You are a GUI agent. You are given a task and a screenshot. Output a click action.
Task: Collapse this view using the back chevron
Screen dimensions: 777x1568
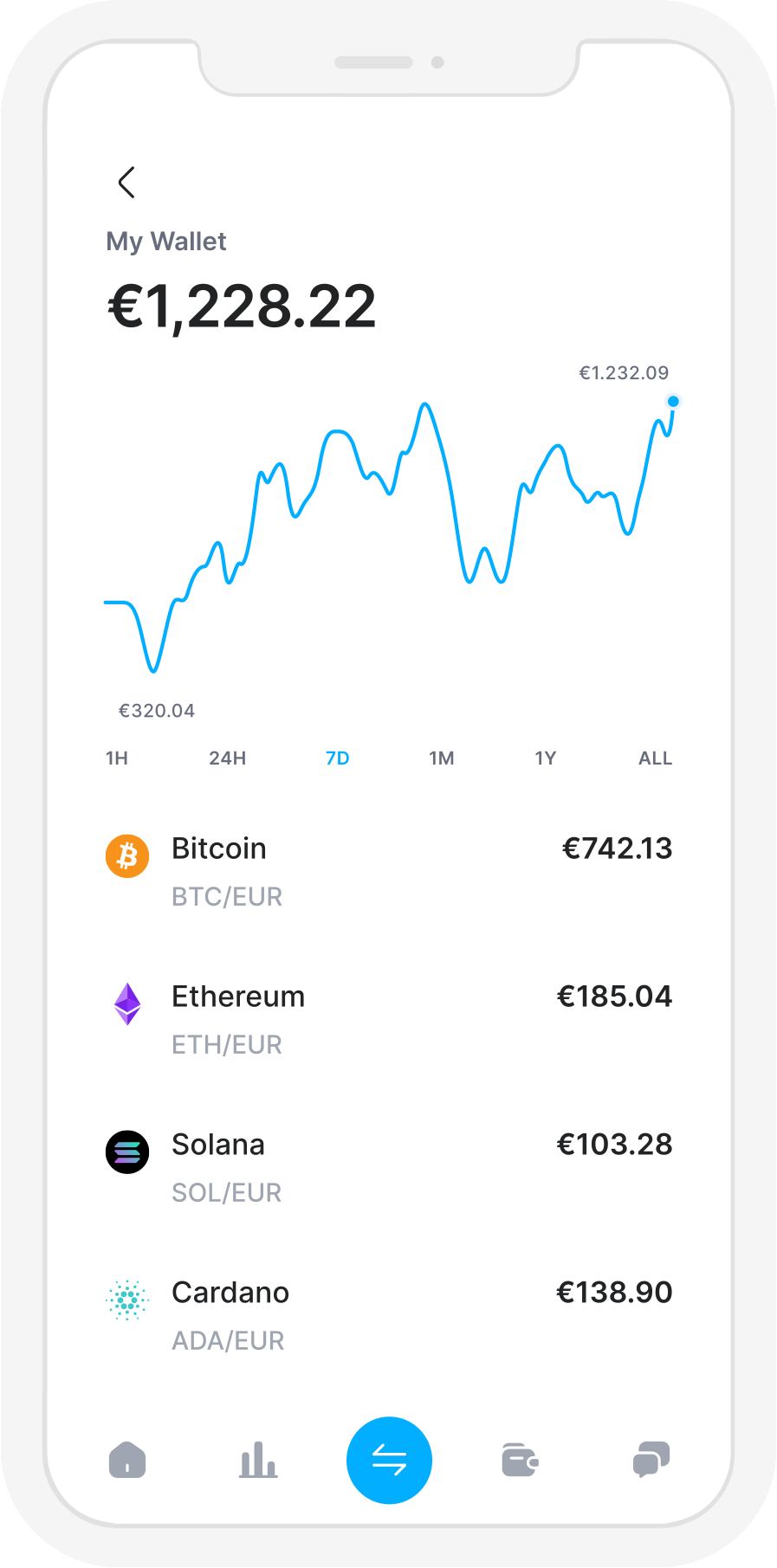pos(126,183)
